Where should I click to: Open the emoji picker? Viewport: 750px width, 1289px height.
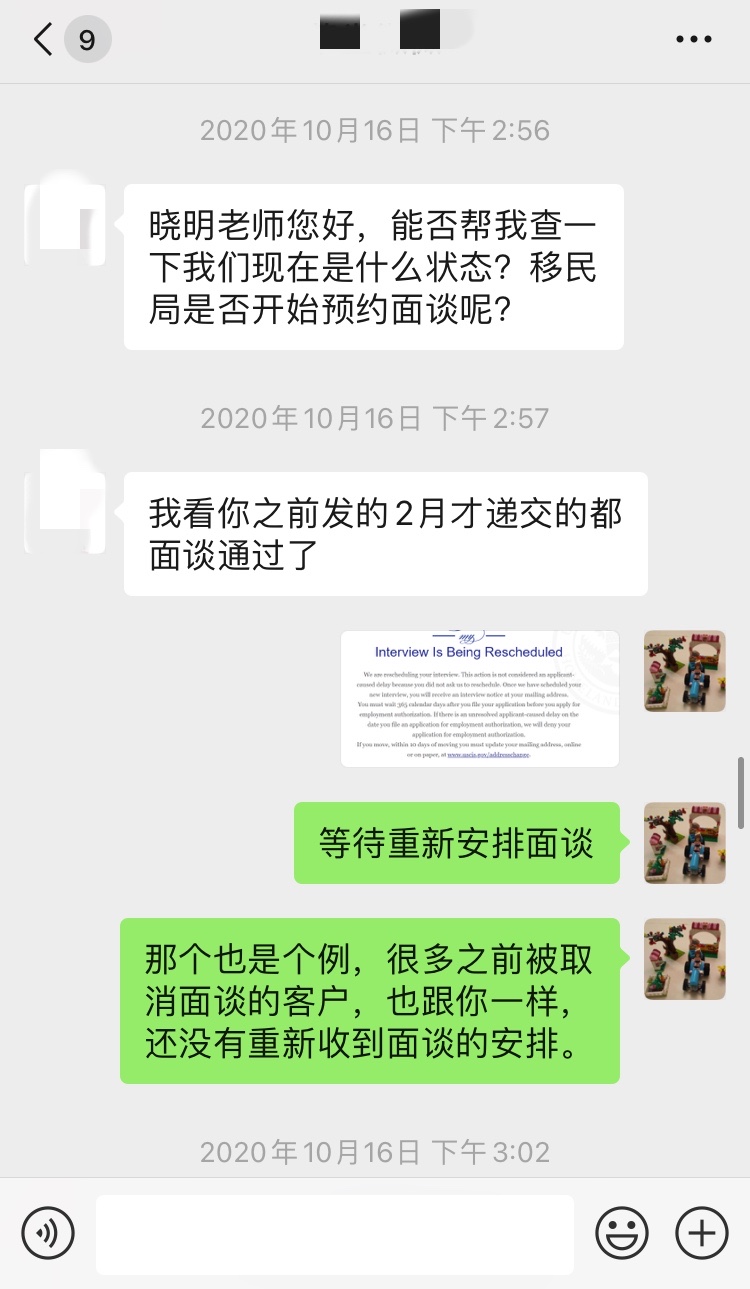click(x=622, y=1233)
